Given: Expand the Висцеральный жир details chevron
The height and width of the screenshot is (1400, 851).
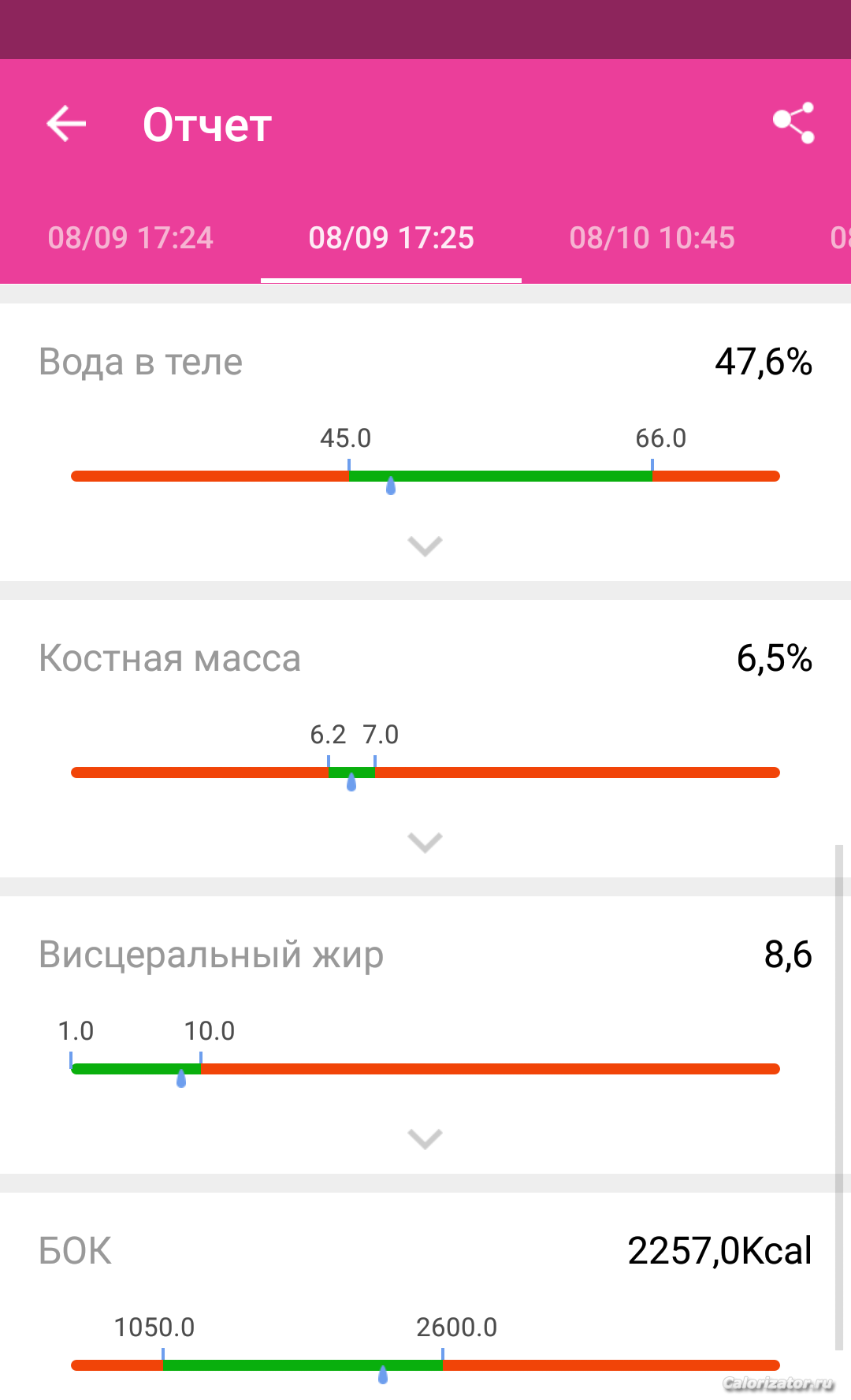Looking at the screenshot, I should (x=425, y=1138).
